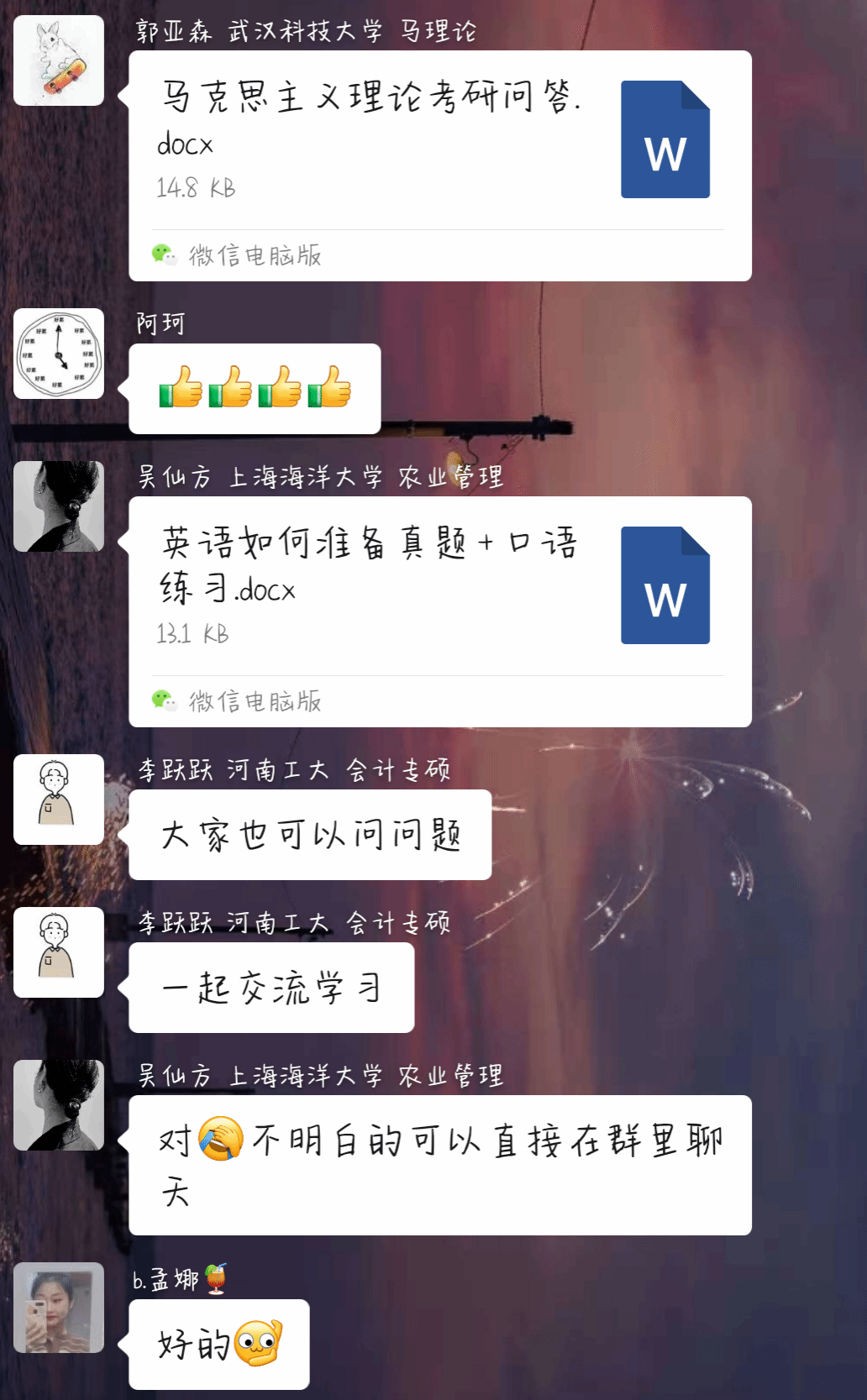Open b.孟娜's selfie avatar
Screen dimensions: 867x1400
pos(58,1310)
